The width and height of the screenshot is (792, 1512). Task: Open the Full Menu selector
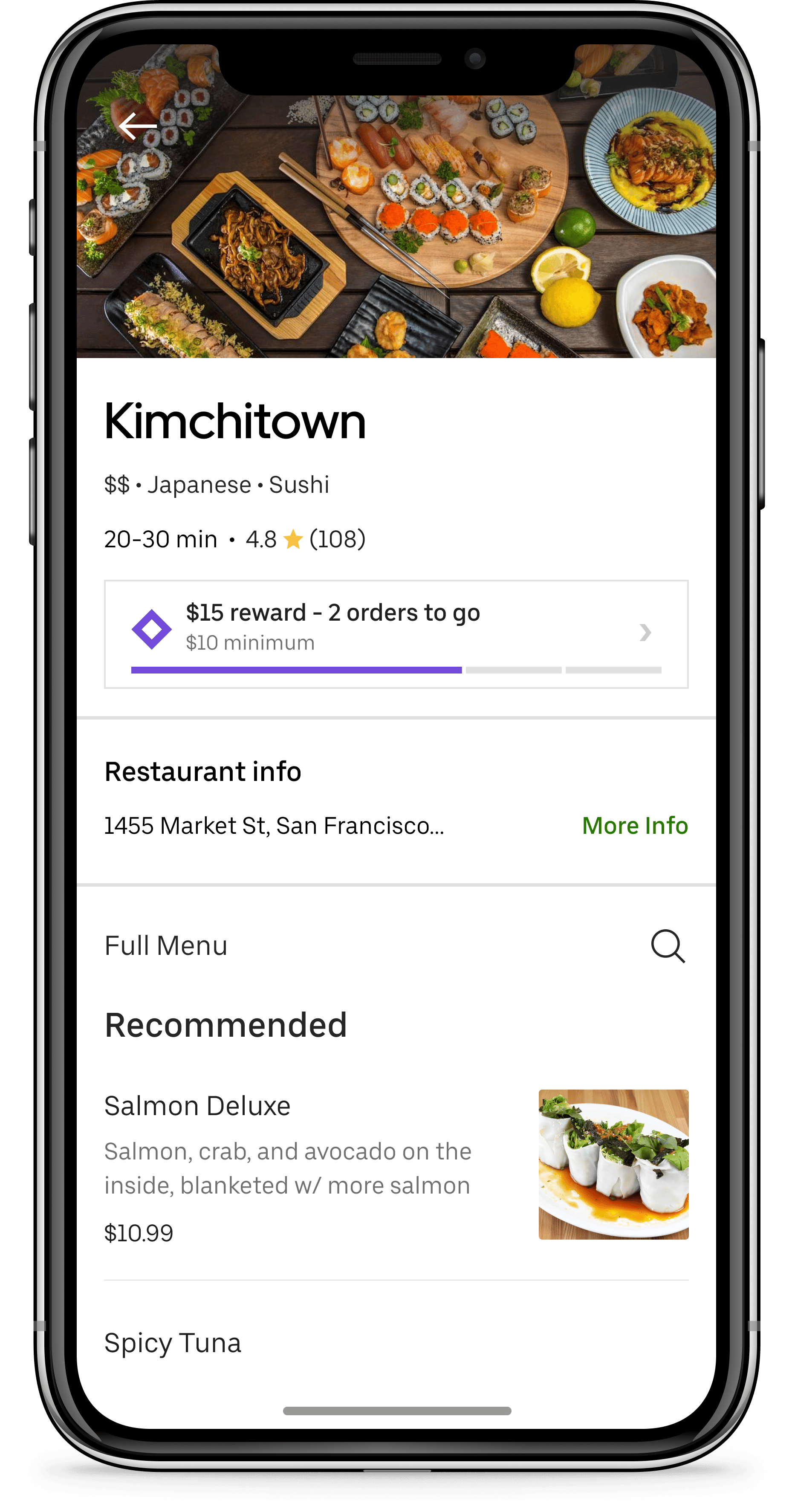click(166, 946)
